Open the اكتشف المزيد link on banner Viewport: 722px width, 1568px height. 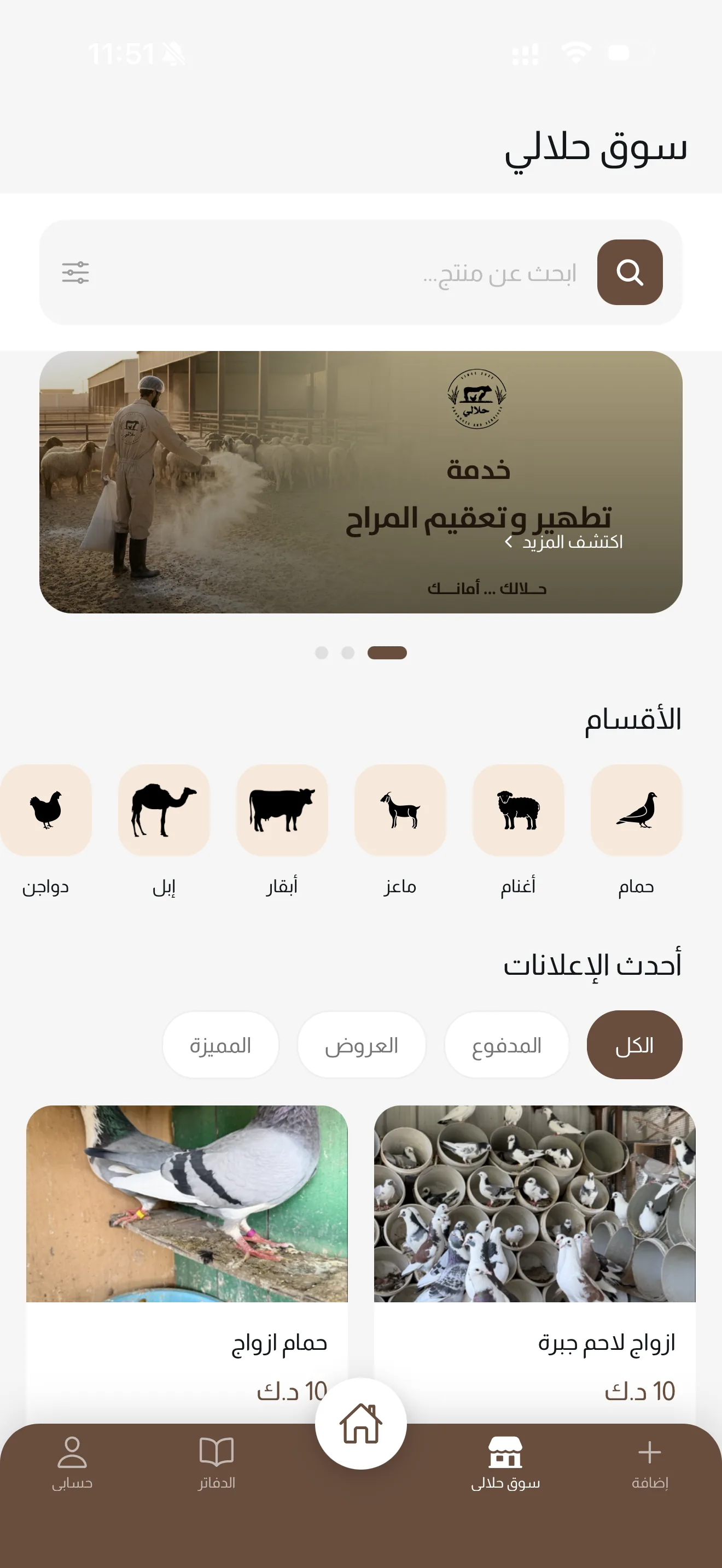point(563,542)
